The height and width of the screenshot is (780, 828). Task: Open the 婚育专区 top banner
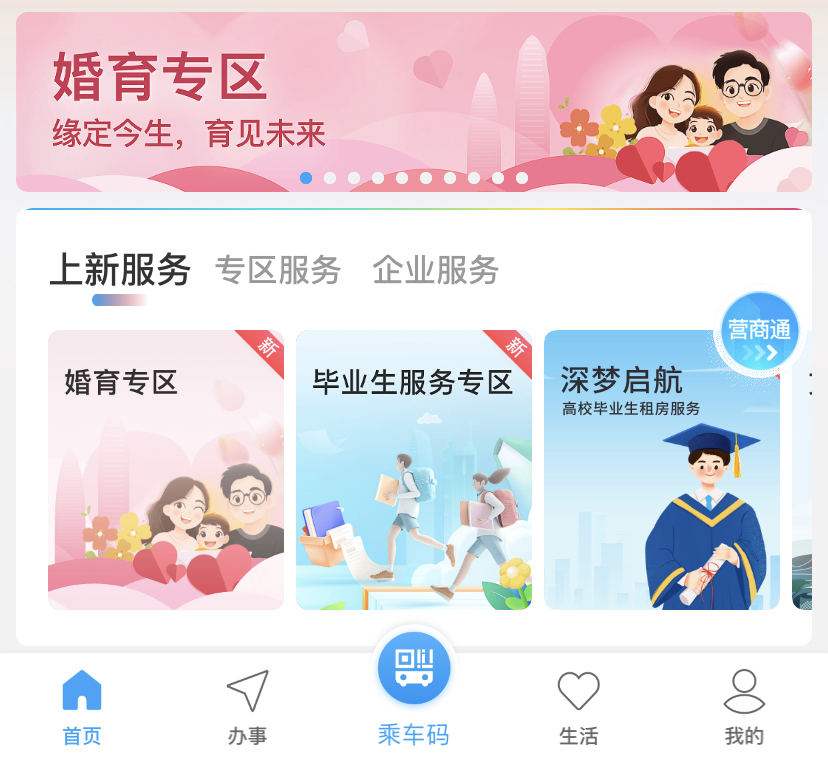413,100
